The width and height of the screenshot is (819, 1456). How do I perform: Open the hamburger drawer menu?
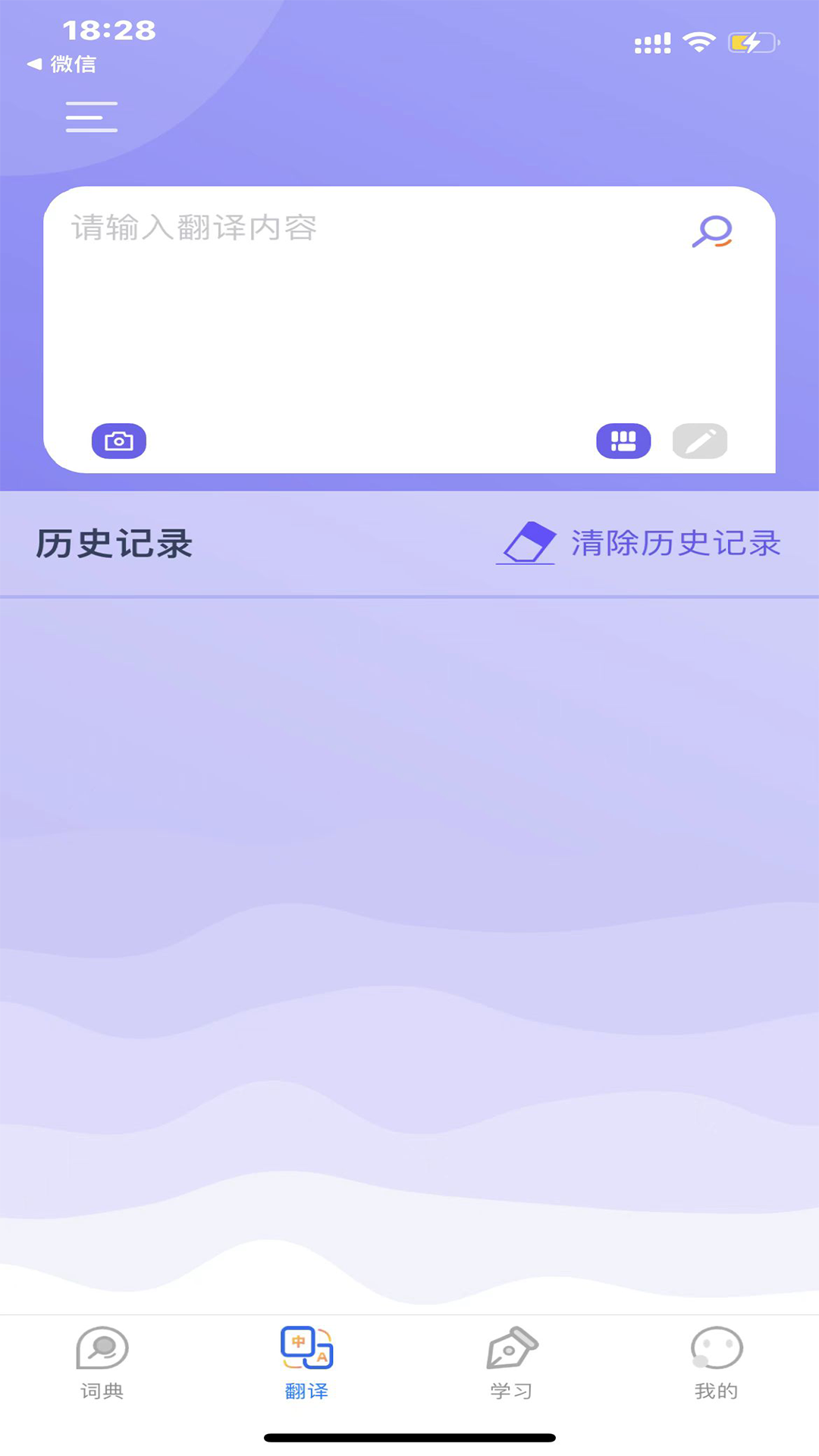[91, 117]
